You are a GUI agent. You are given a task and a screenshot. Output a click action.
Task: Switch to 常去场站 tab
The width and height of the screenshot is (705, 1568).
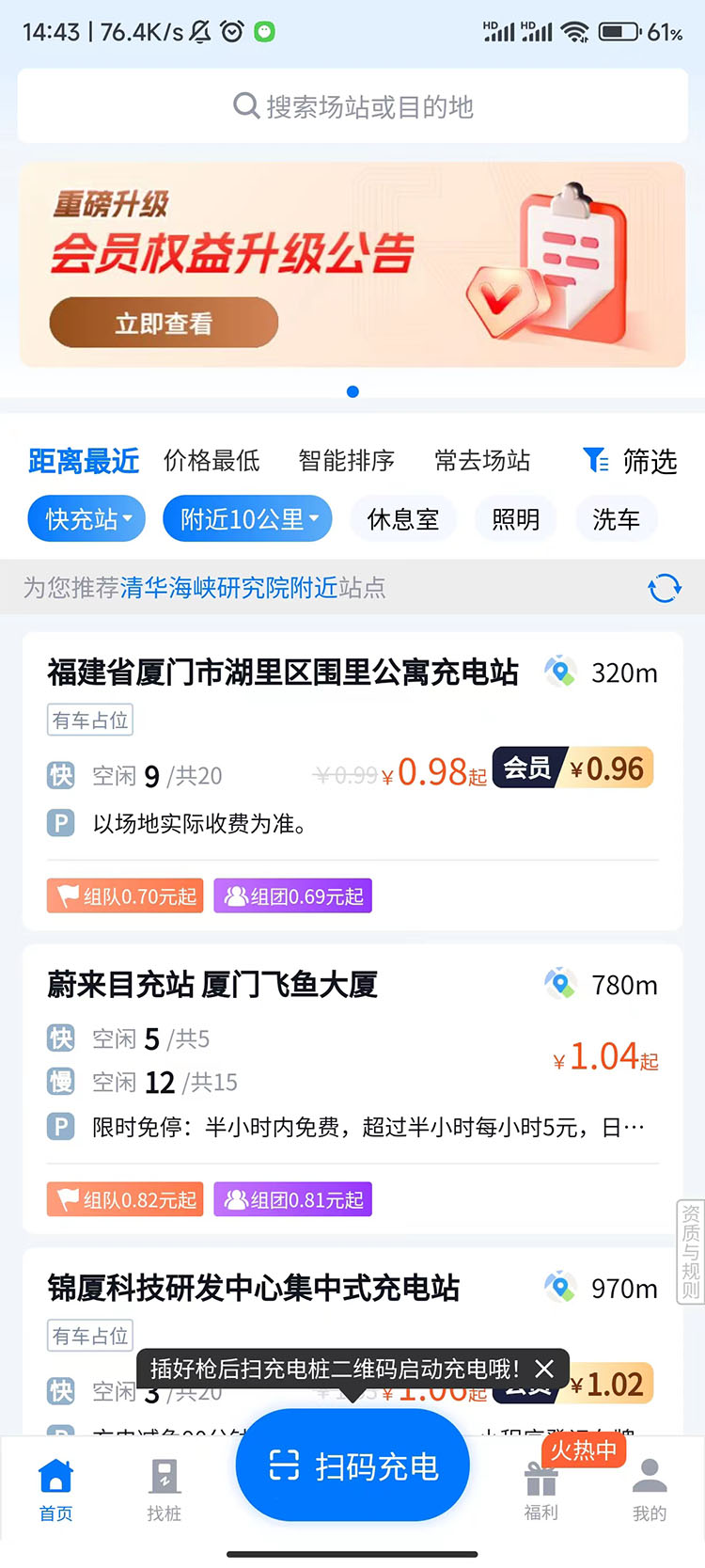coord(482,461)
